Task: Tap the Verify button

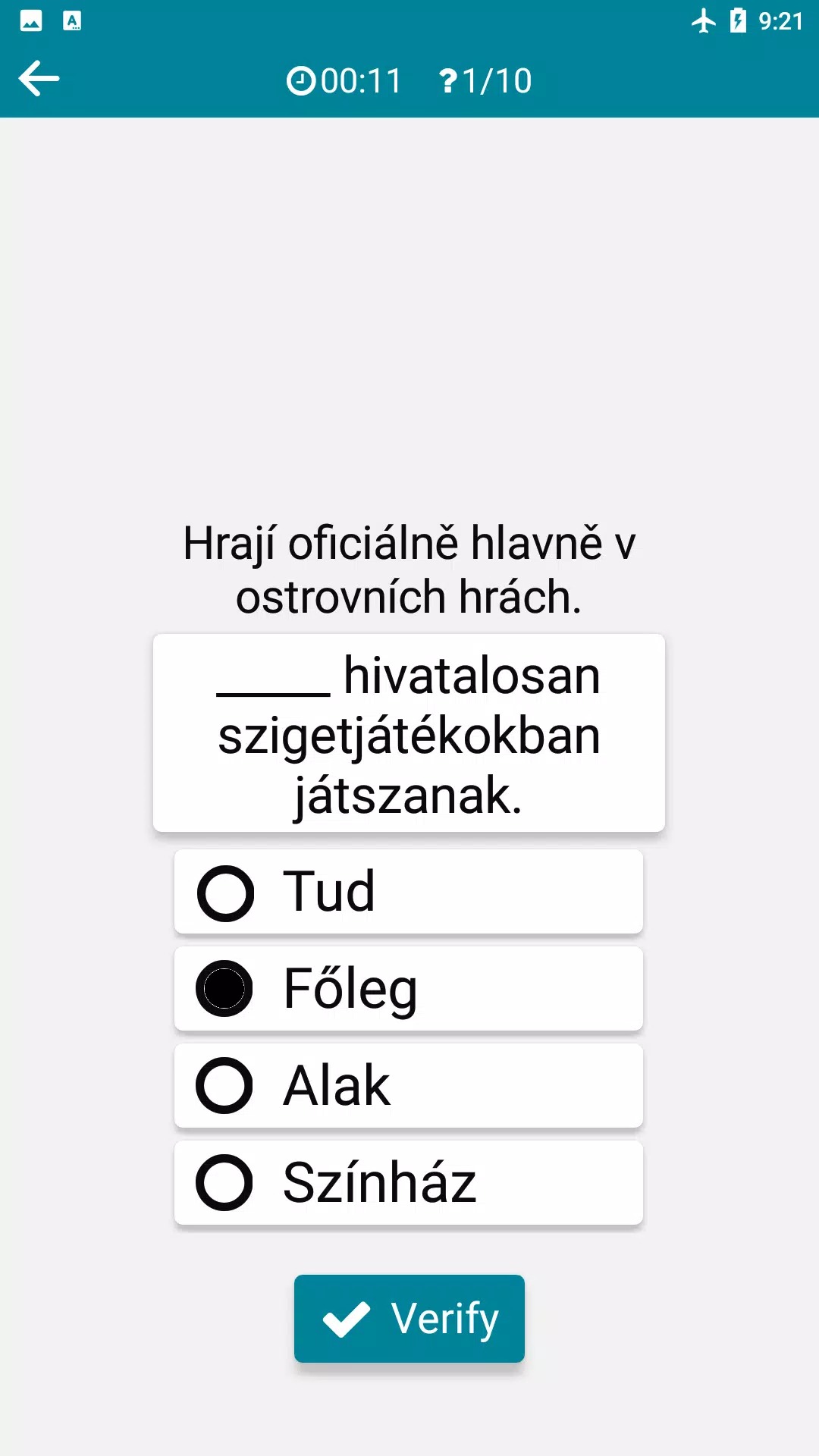Action: coord(409,1318)
